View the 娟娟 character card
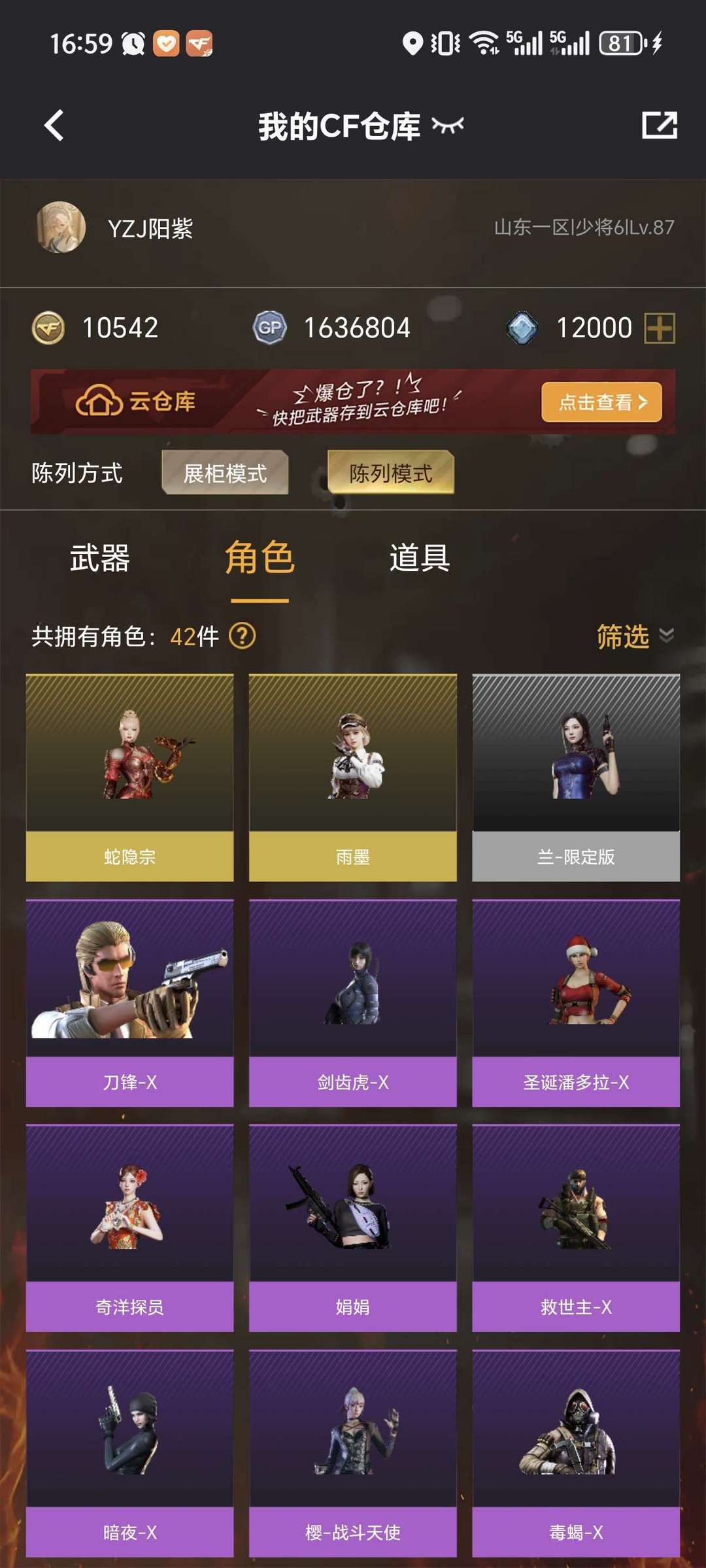 click(352, 1227)
